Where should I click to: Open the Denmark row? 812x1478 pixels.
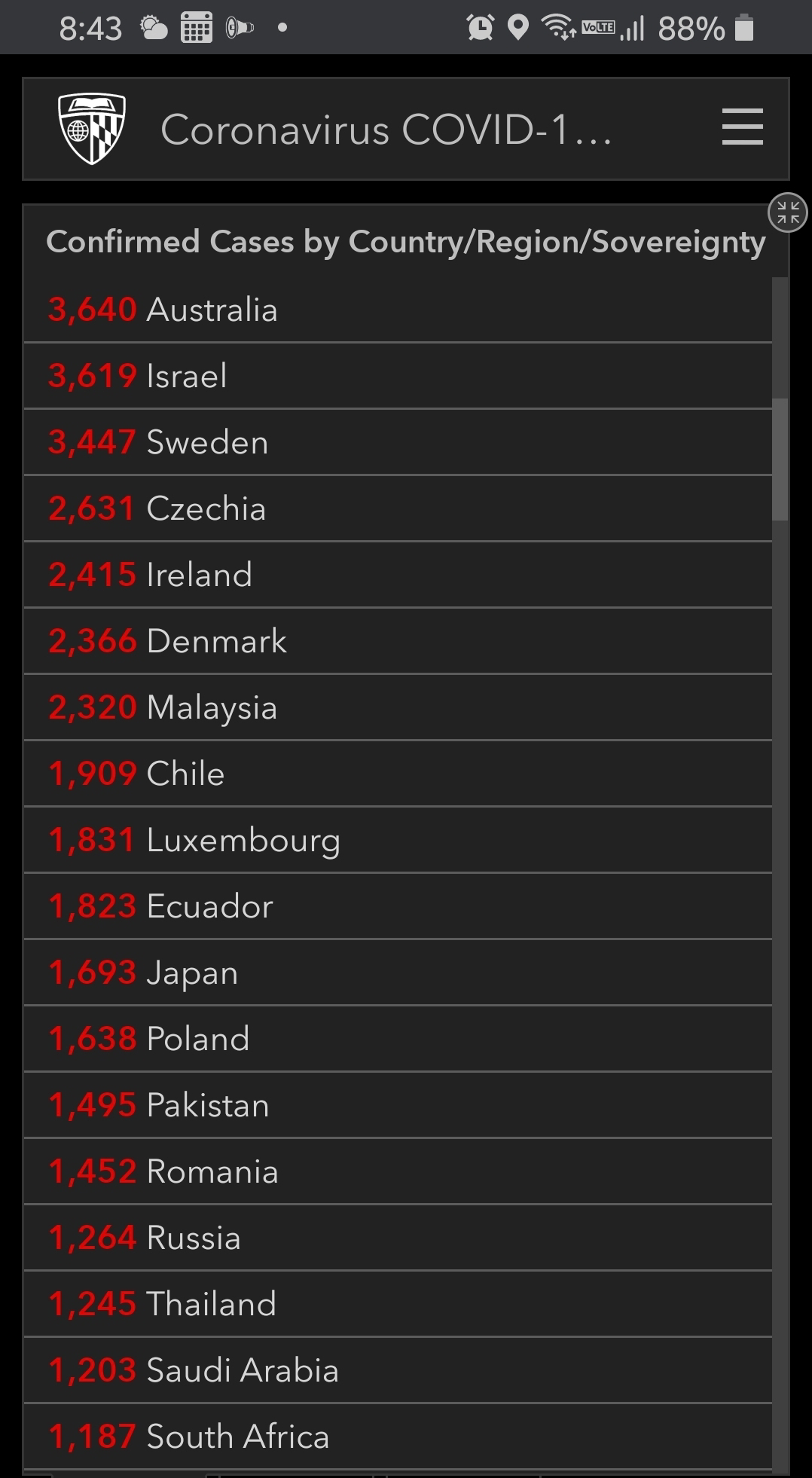[398, 641]
